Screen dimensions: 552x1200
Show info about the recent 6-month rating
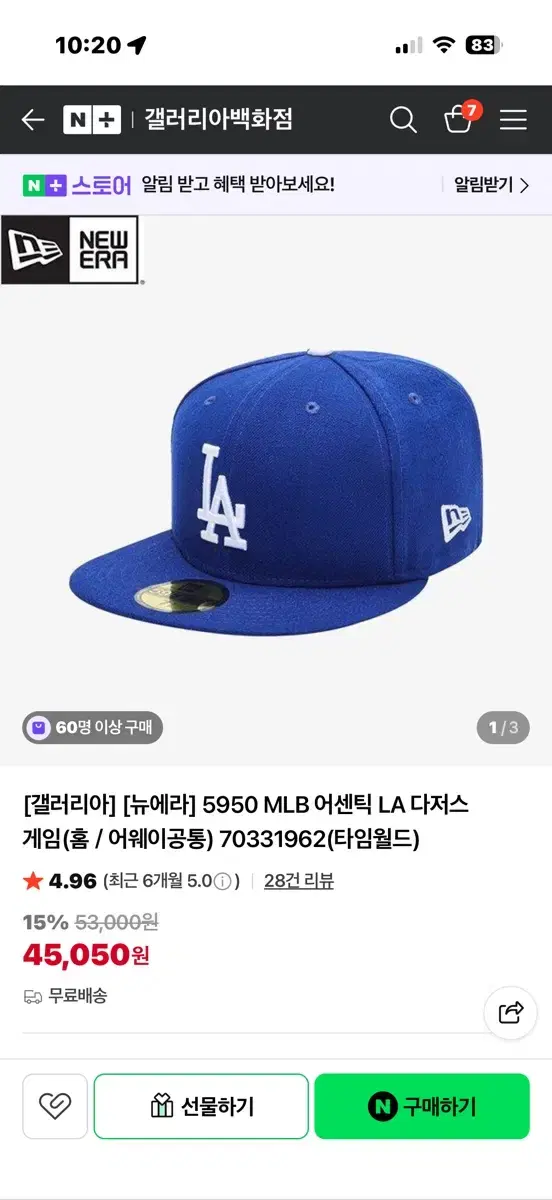tap(223, 882)
